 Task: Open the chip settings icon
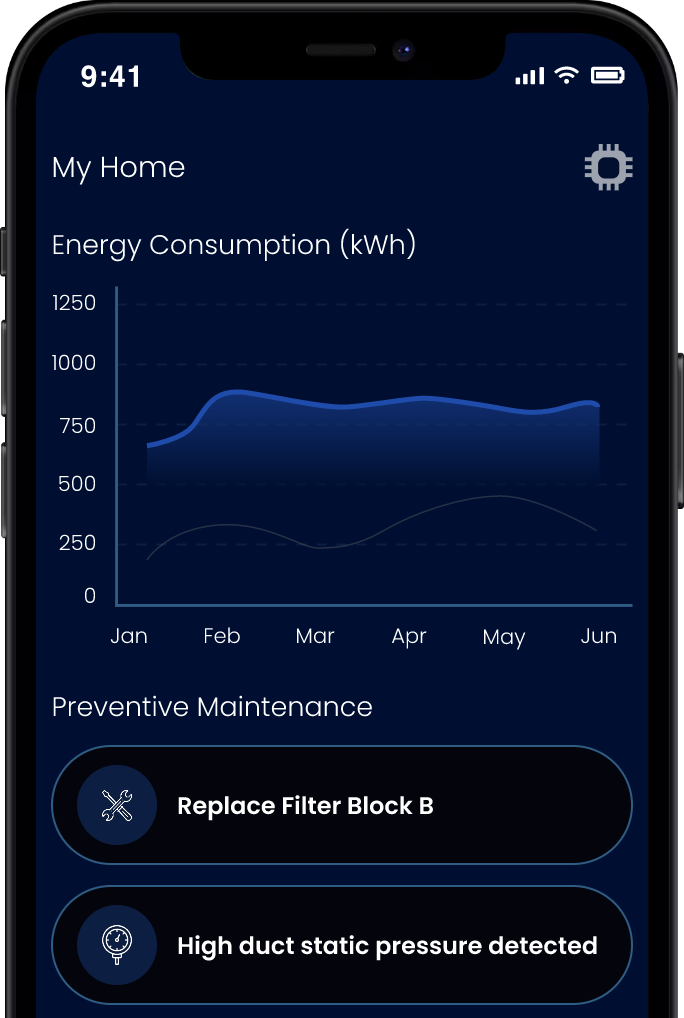(x=608, y=167)
